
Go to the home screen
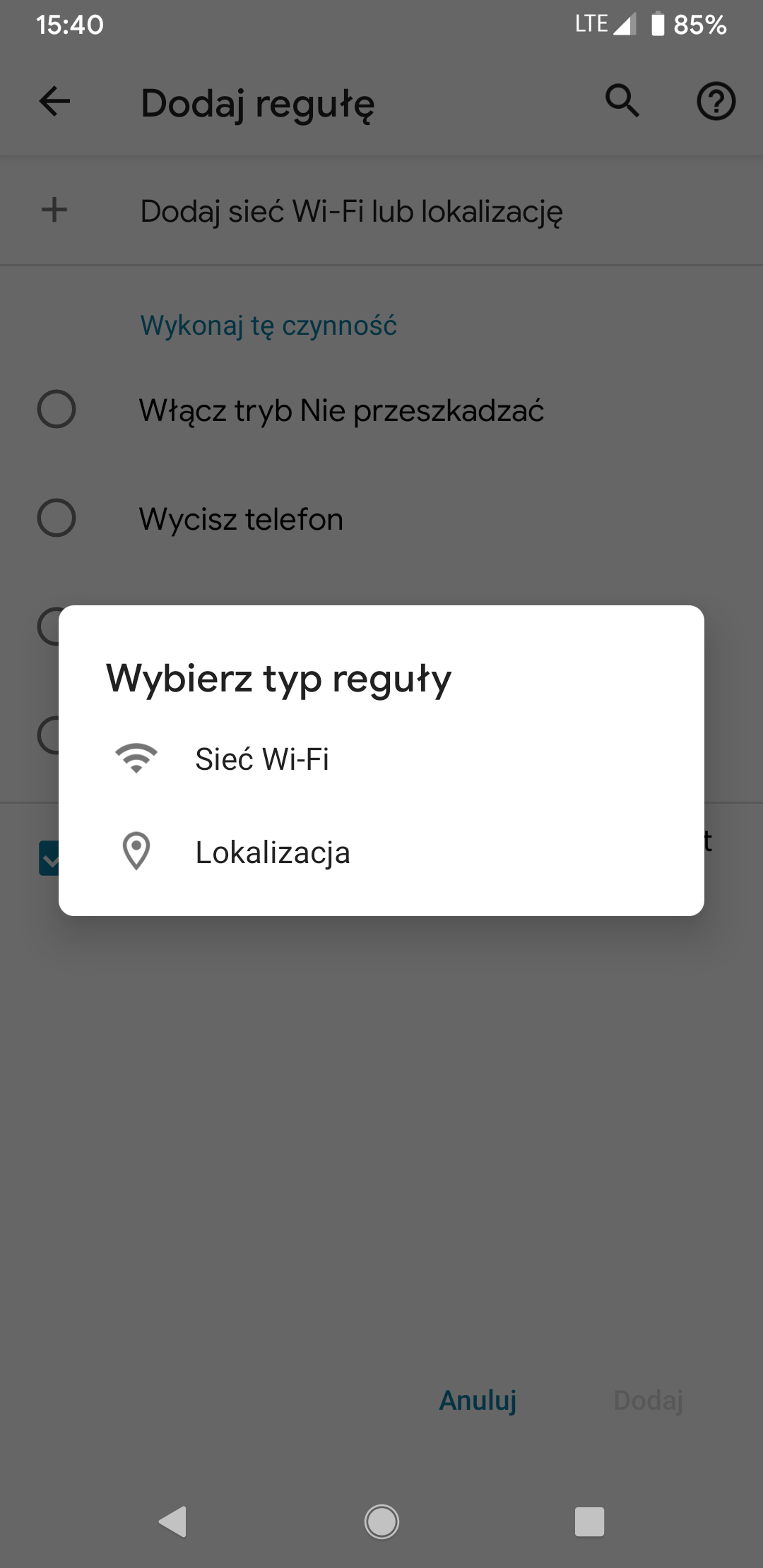click(381, 1521)
